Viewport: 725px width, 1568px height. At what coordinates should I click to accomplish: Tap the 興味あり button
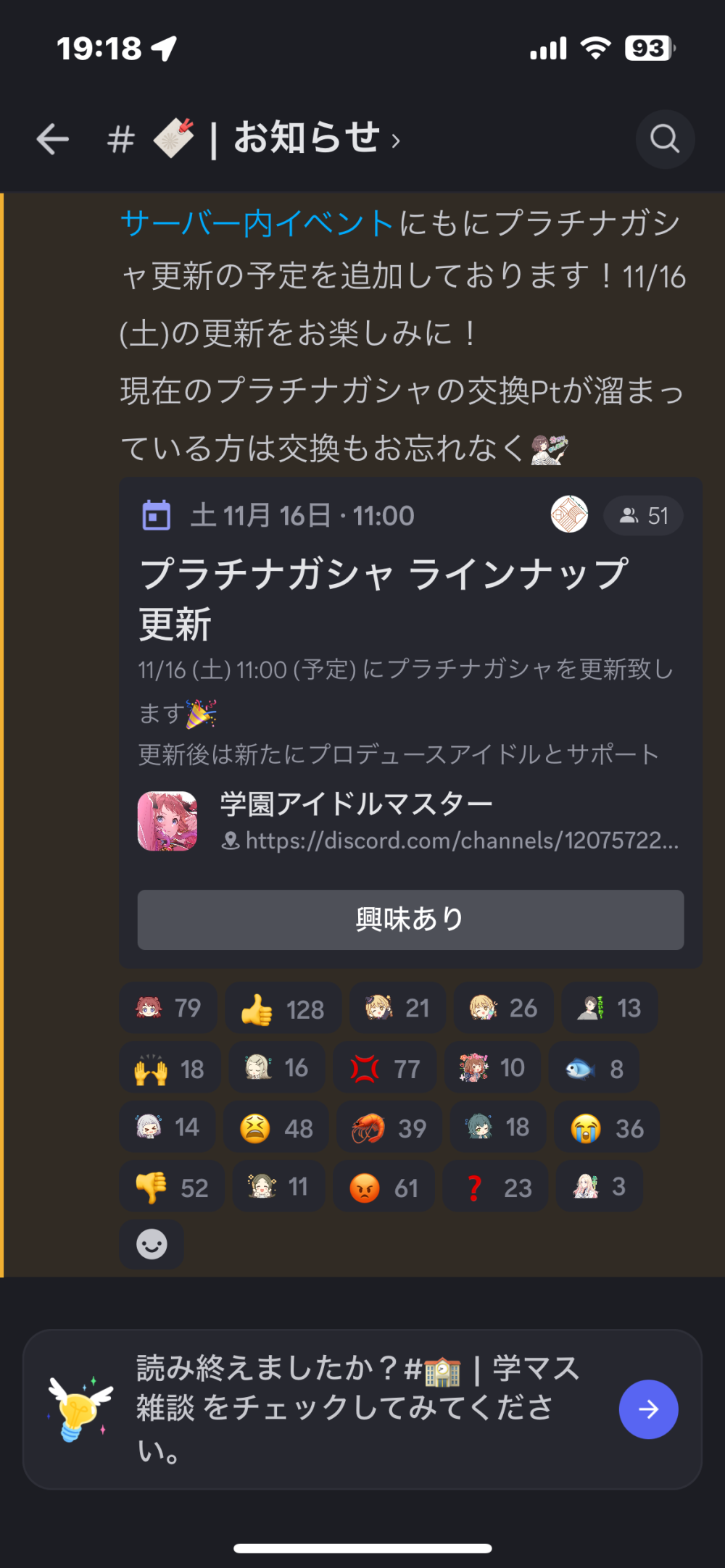click(x=410, y=919)
